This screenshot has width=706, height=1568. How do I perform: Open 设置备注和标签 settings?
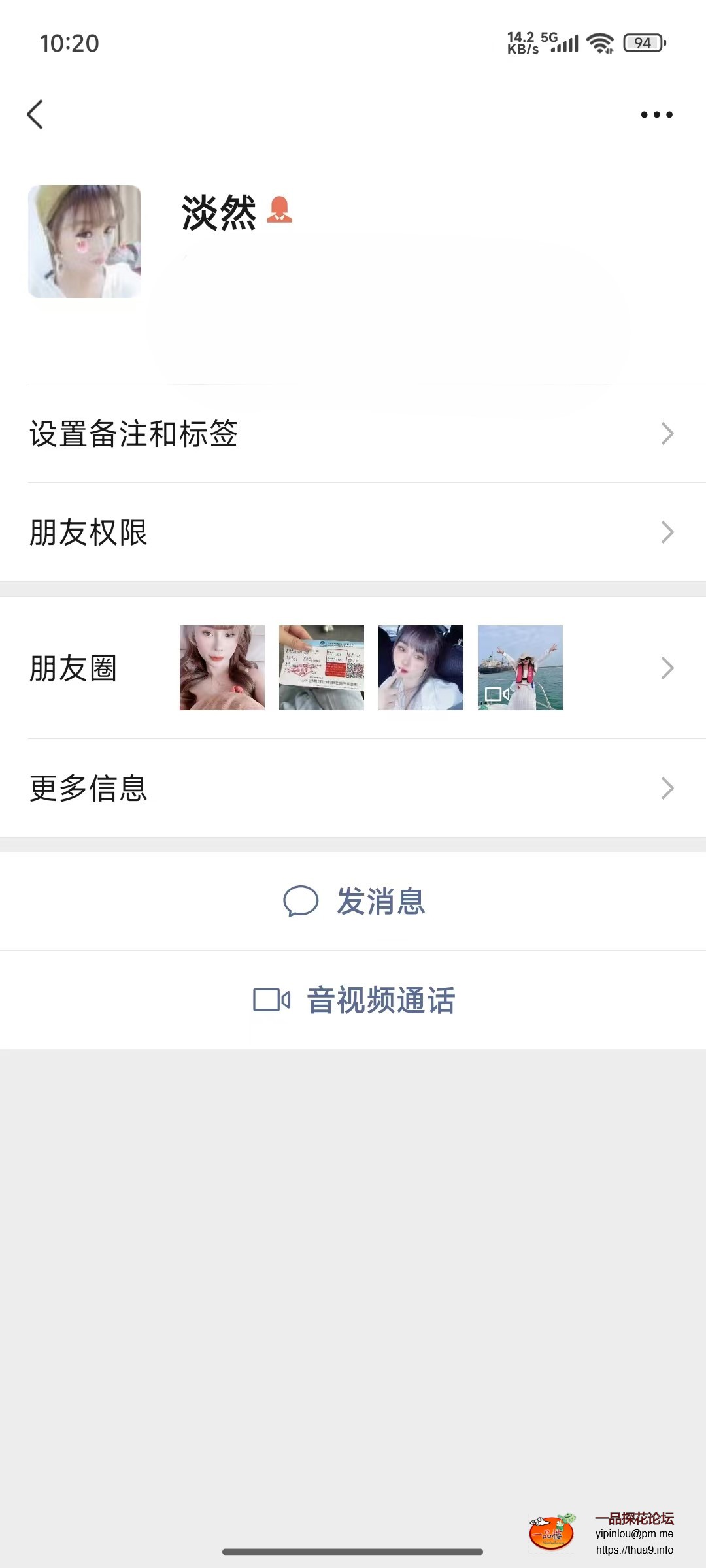[x=353, y=434]
